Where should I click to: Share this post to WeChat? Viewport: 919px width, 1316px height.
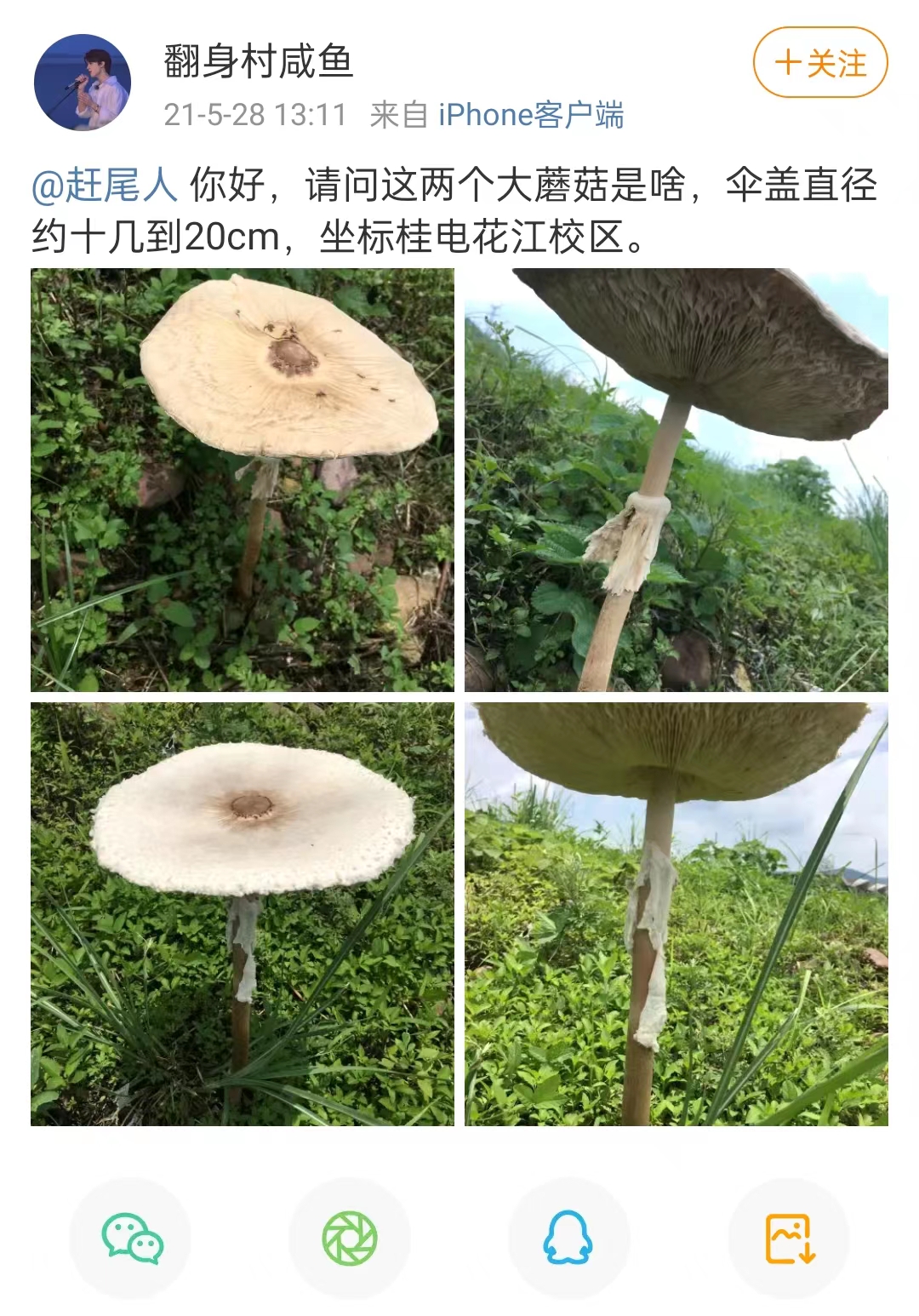pyautogui.click(x=130, y=1238)
